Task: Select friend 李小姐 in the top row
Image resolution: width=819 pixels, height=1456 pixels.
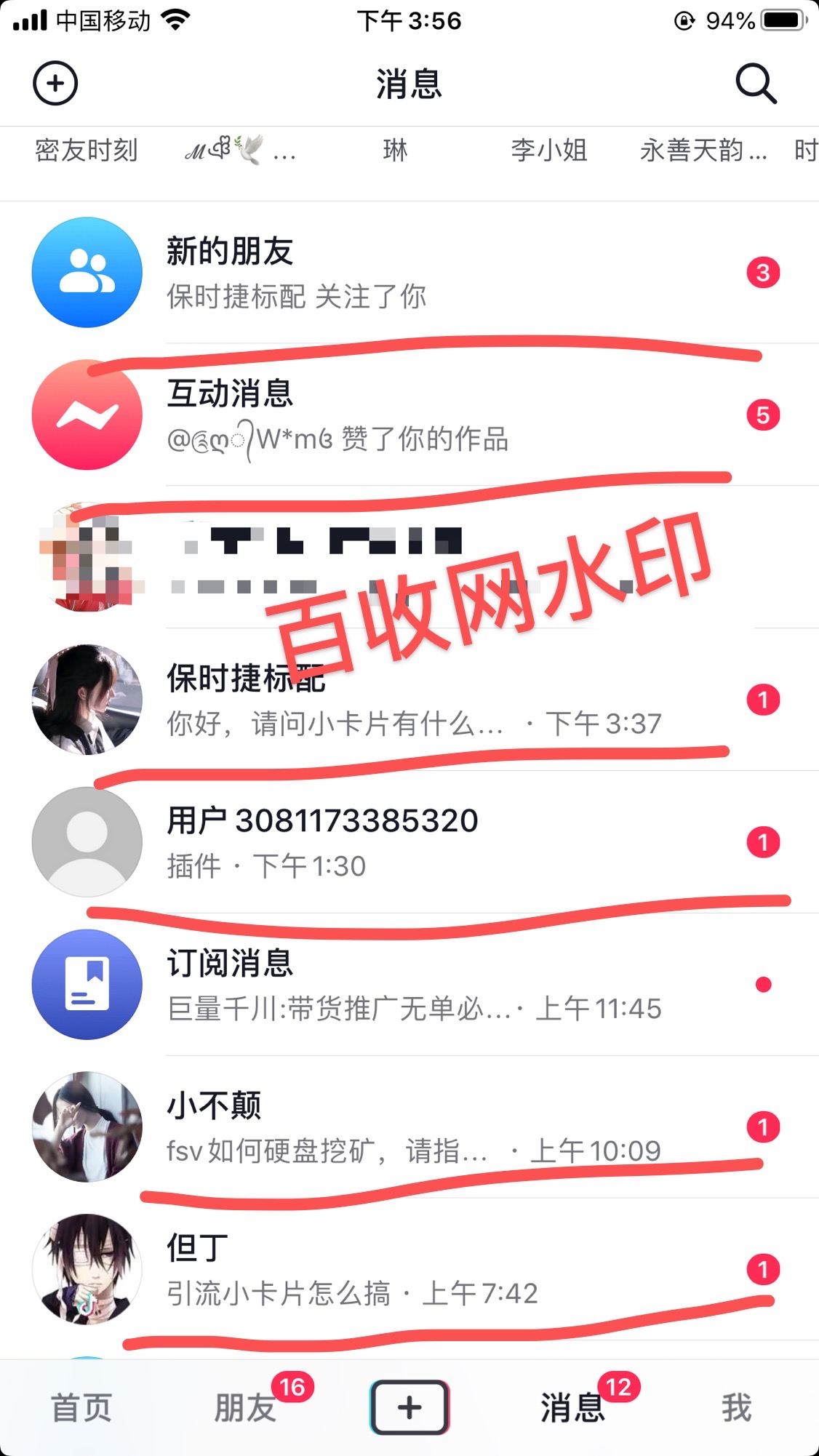Action: [548, 151]
